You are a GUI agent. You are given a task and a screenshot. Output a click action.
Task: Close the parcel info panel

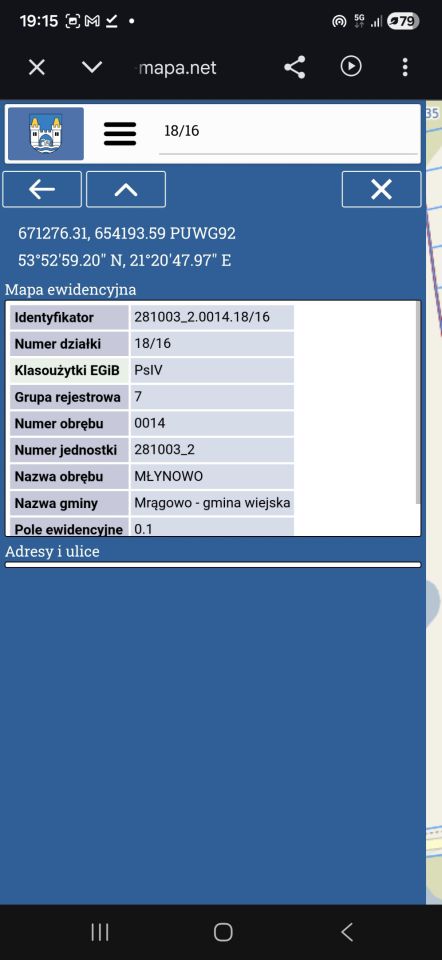pos(381,190)
